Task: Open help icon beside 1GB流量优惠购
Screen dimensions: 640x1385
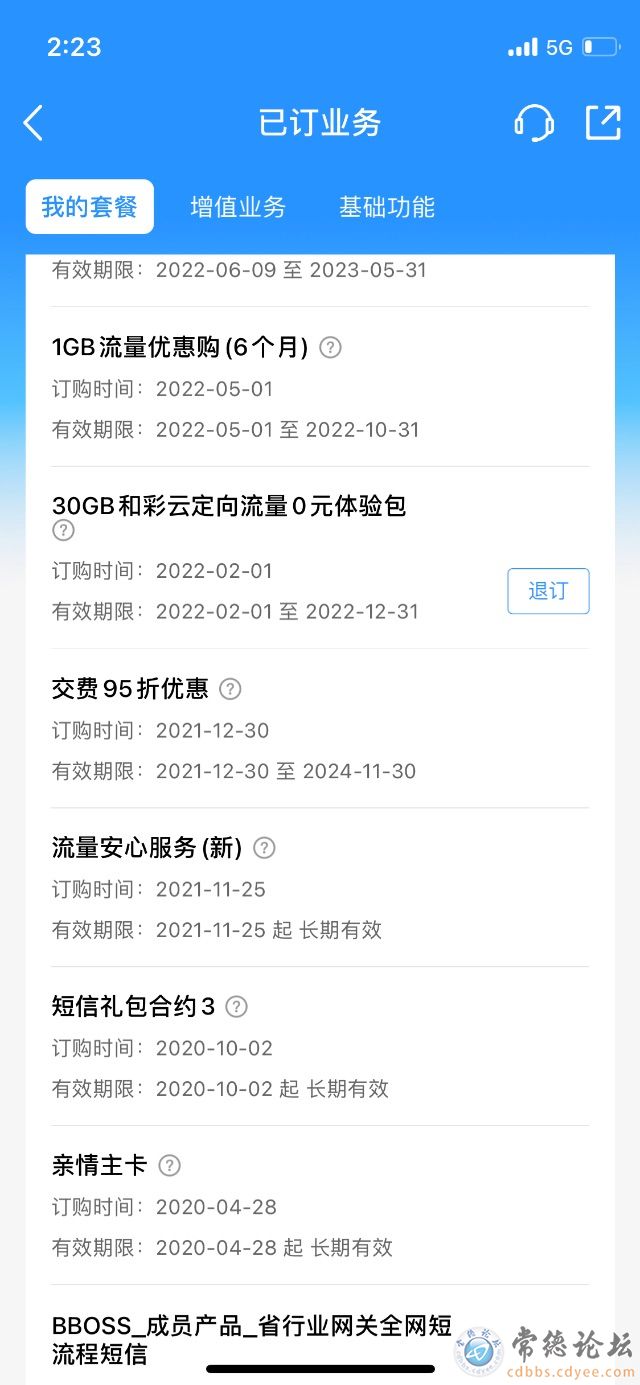Action: click(x=330, y=348)
